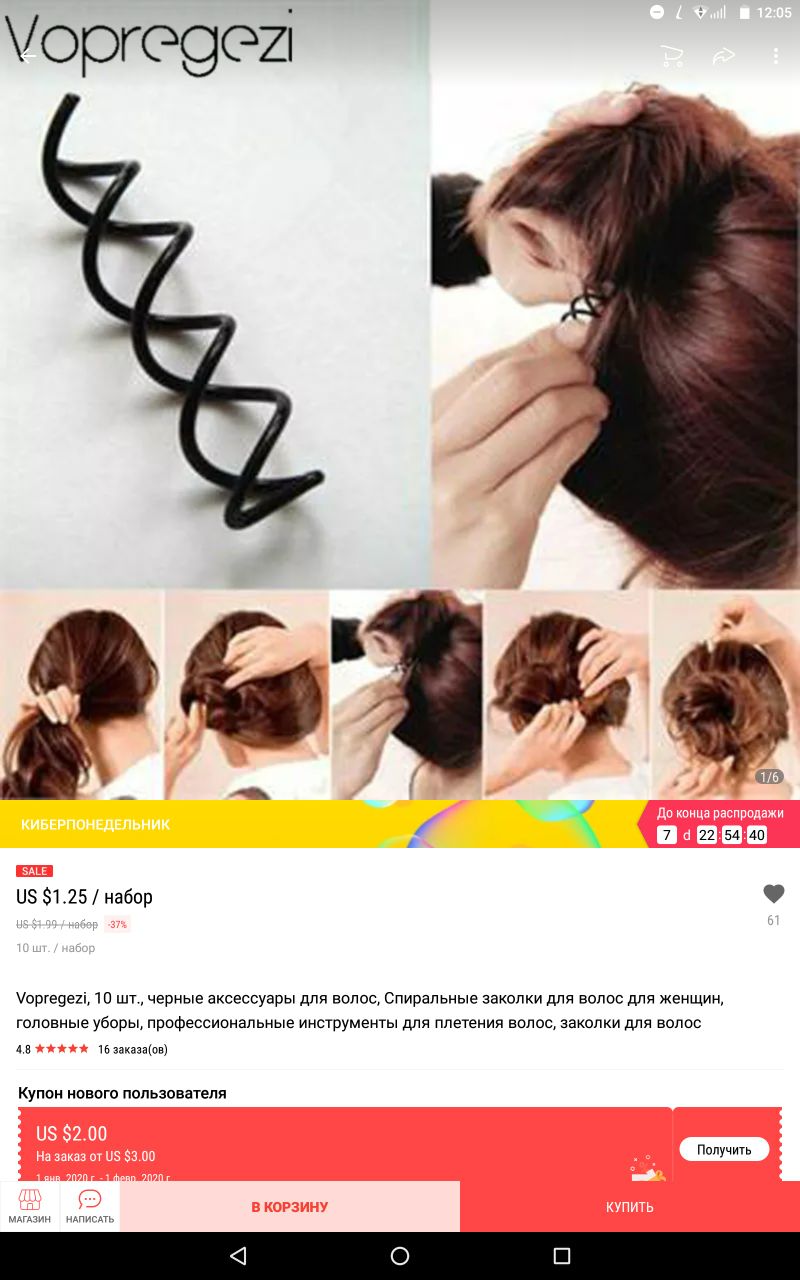The width and height of the screenshot is (800, 1280).
Task: Tap Получить to claim the coupon
Action: point(724,1150)
